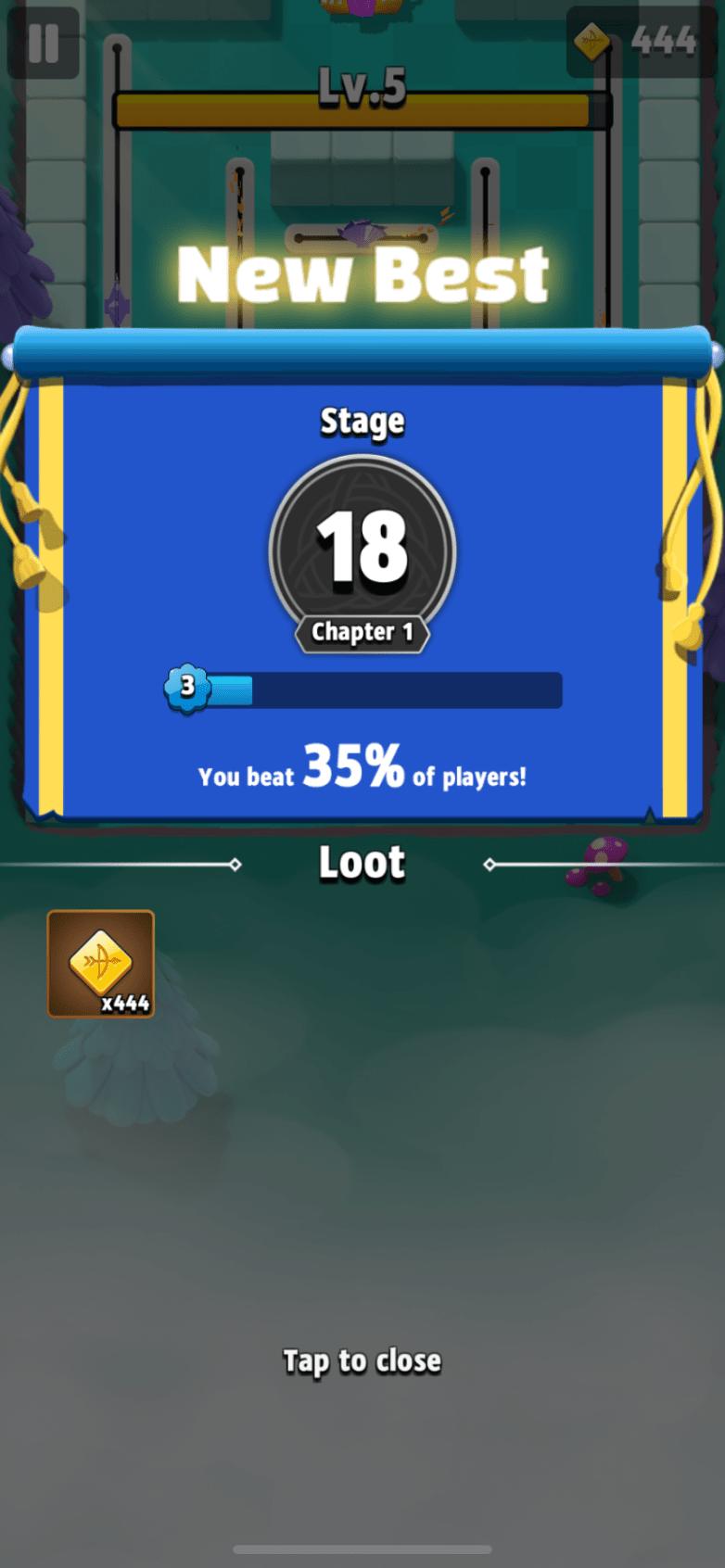Screen dimensions: 725x1568
Task: Tap to close the results screen
Action: (362, 1360)
